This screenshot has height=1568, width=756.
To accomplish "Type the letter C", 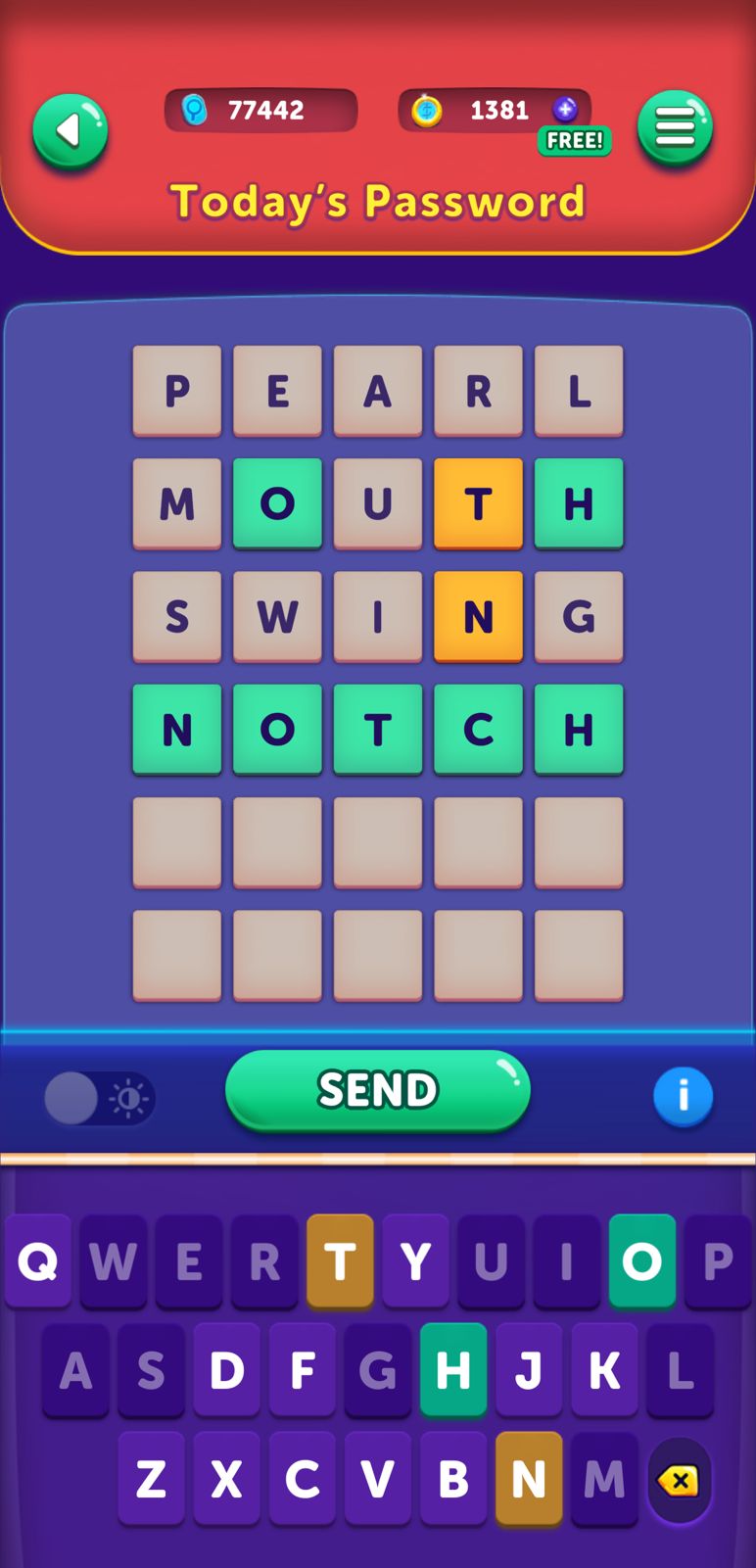I will tap(302, 1478).
